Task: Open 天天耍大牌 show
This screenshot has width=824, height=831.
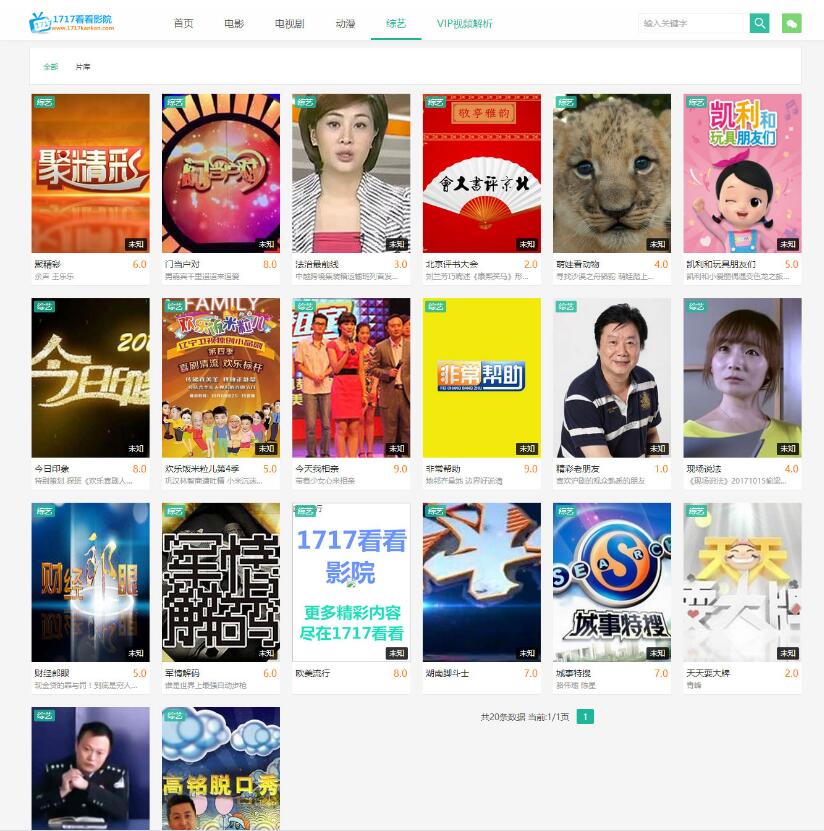Action: pos(742,581)
